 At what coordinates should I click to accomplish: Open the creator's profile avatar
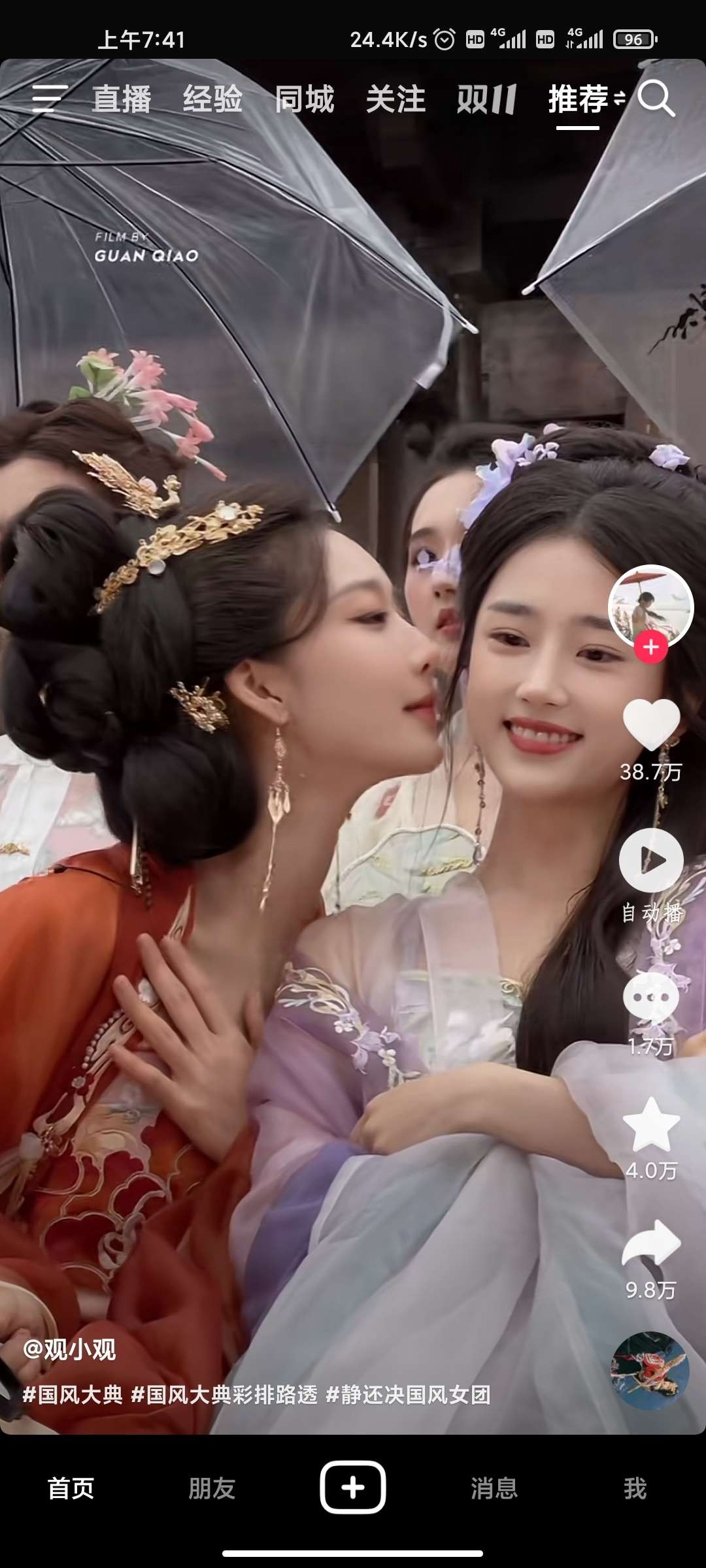[650, 605]
